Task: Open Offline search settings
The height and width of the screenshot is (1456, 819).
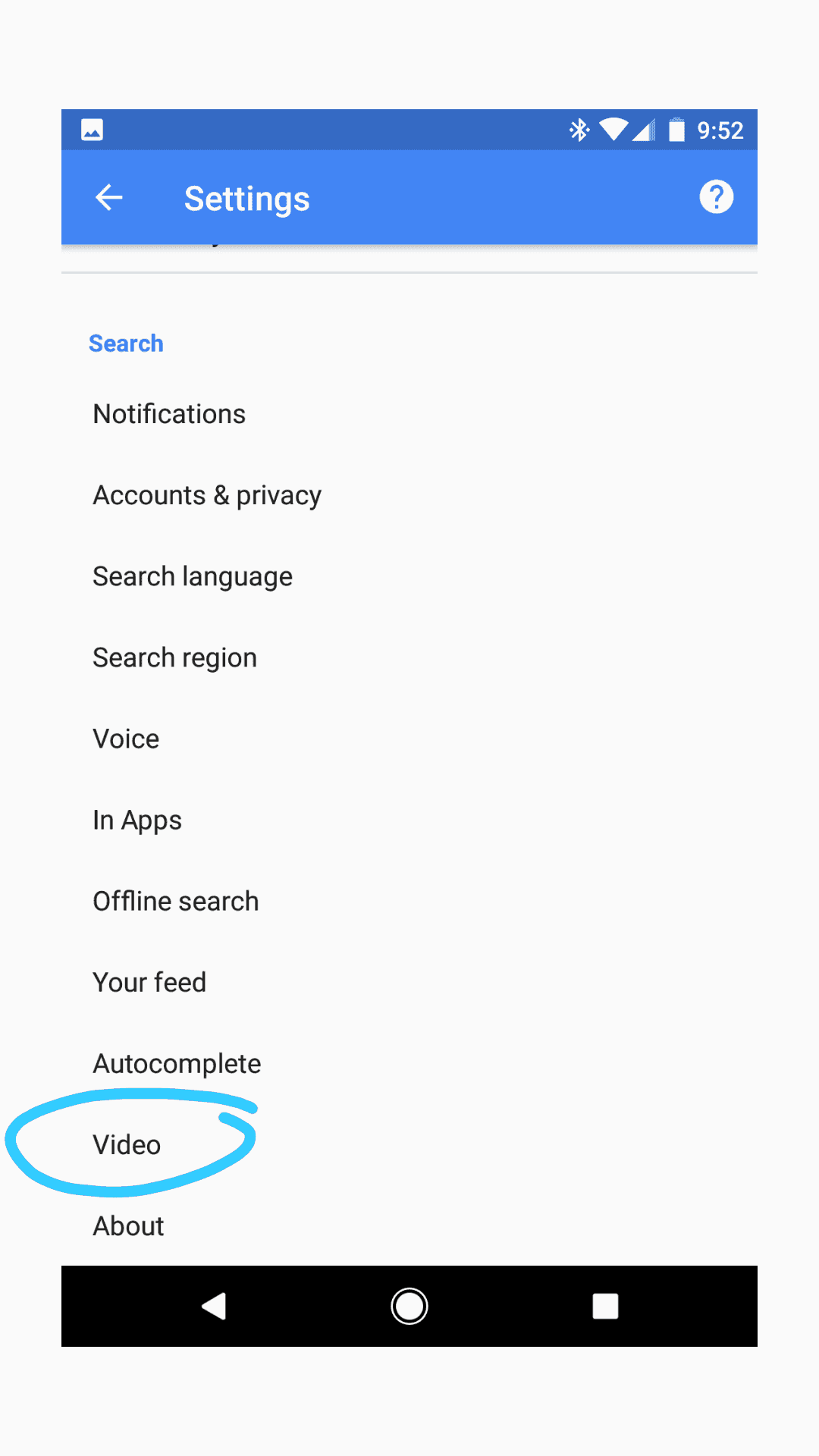Action: pos(175,900)
